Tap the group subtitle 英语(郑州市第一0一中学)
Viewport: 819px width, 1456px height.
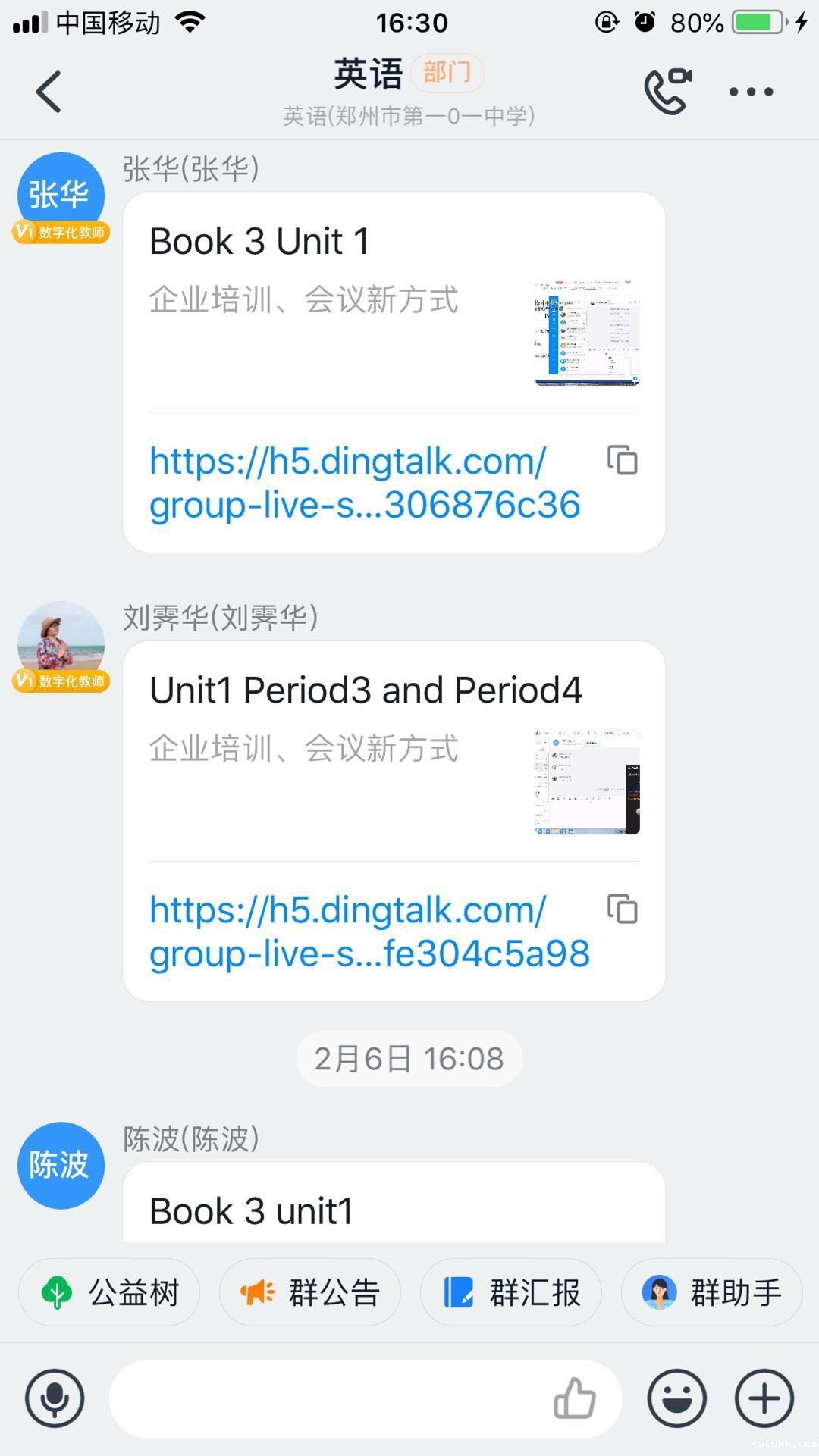(x=409, y=117)
